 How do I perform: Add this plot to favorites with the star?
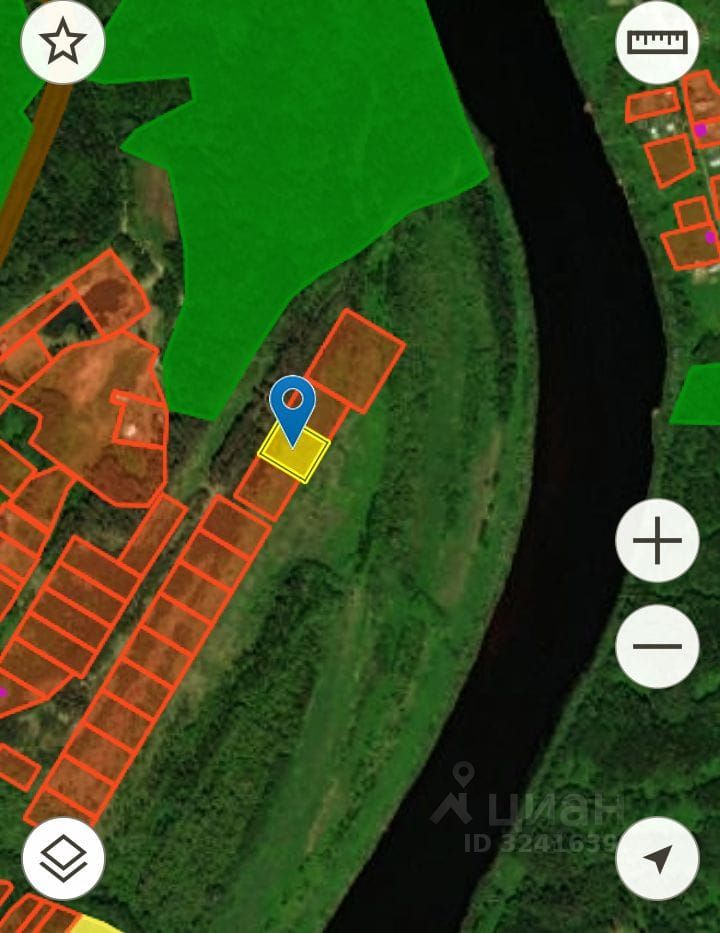pos(63,42)
